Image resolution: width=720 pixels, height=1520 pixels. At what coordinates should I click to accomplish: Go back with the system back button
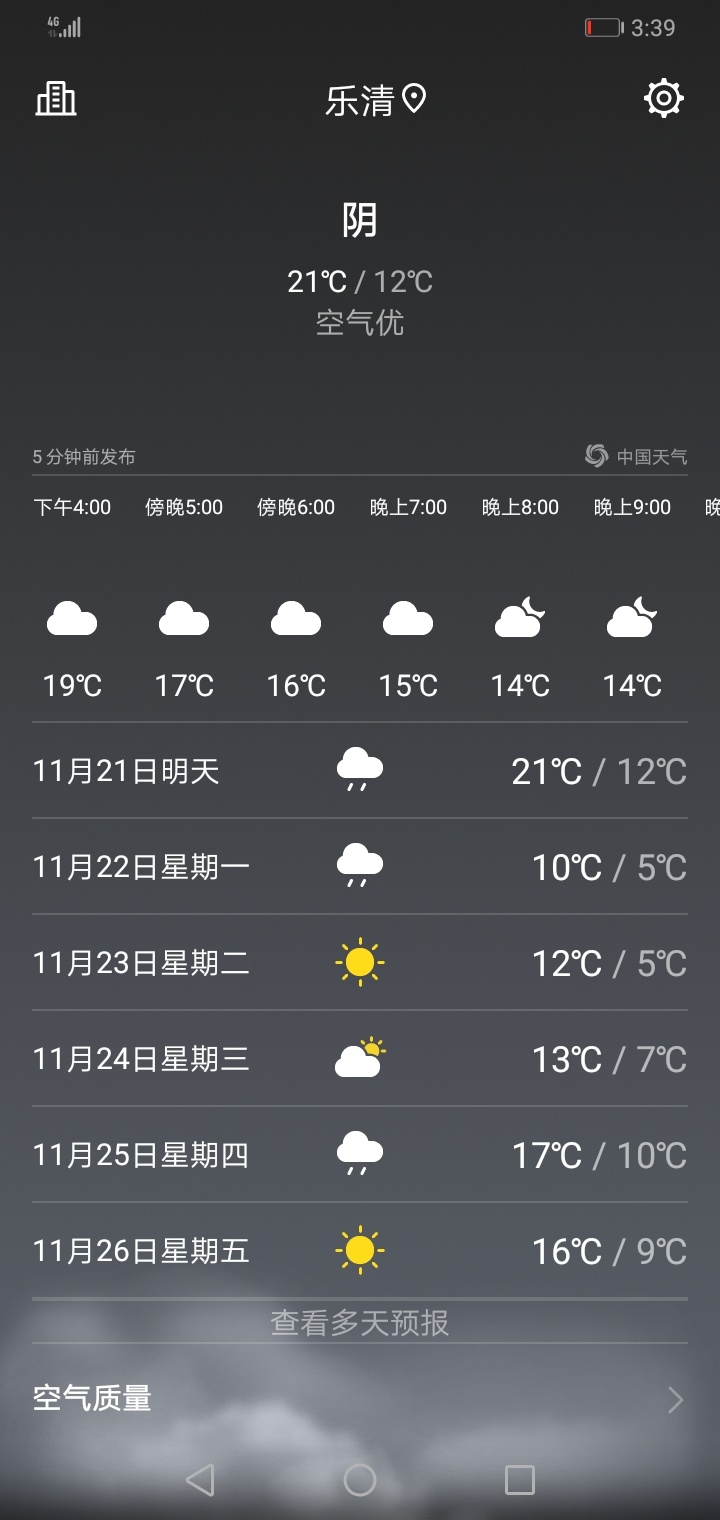[200, 1479]
